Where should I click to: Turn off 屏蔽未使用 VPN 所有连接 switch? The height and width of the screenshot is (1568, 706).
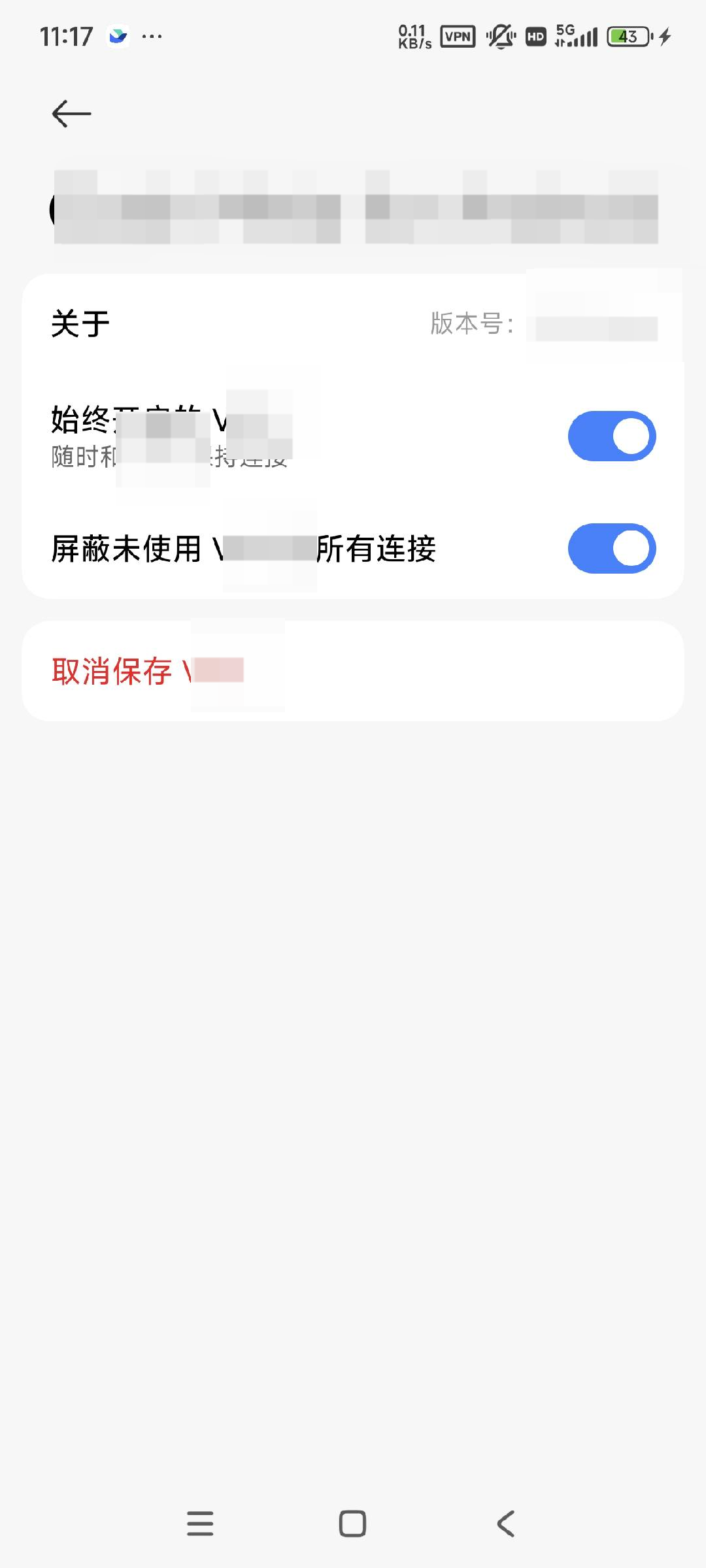(x=611, y=548)
